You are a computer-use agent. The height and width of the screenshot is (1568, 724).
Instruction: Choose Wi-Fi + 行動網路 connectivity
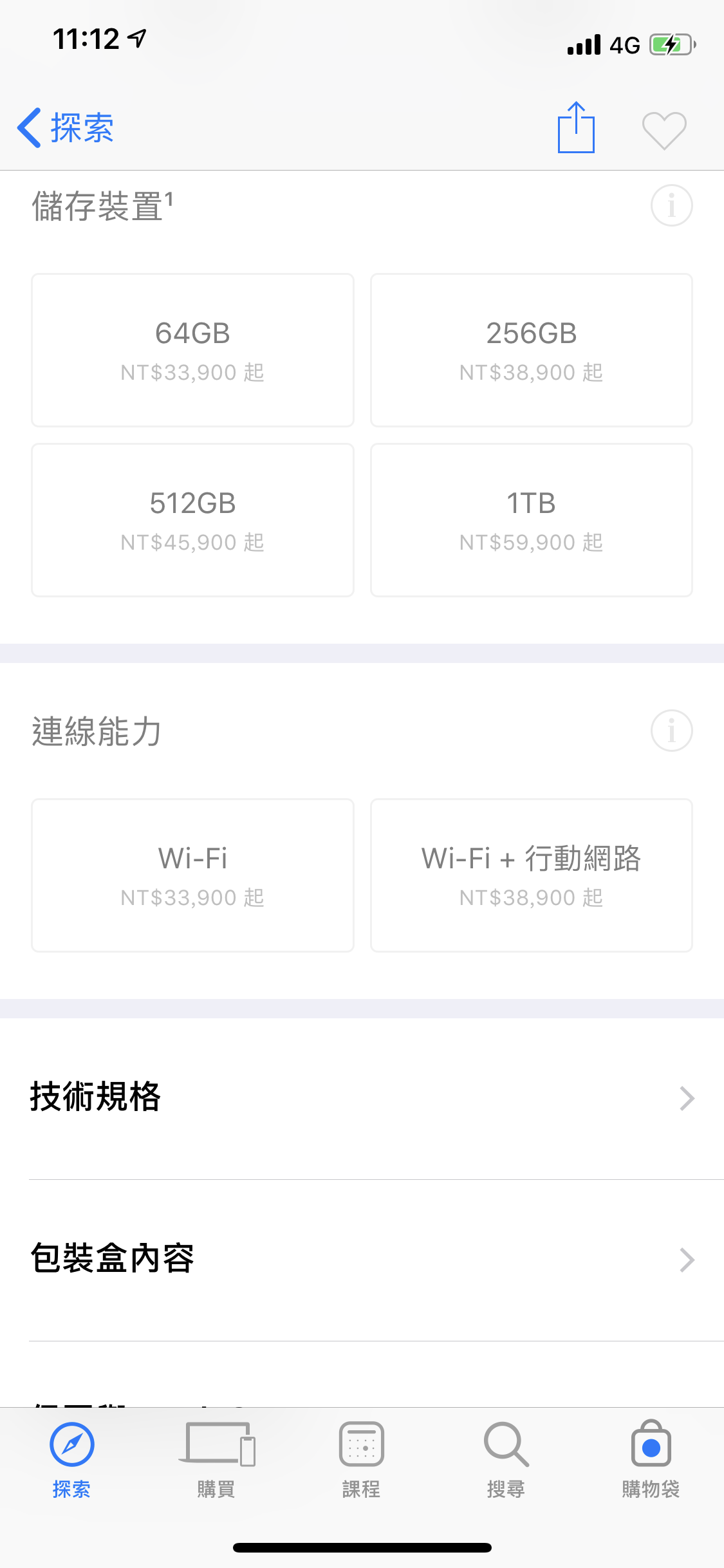[531, 875]
